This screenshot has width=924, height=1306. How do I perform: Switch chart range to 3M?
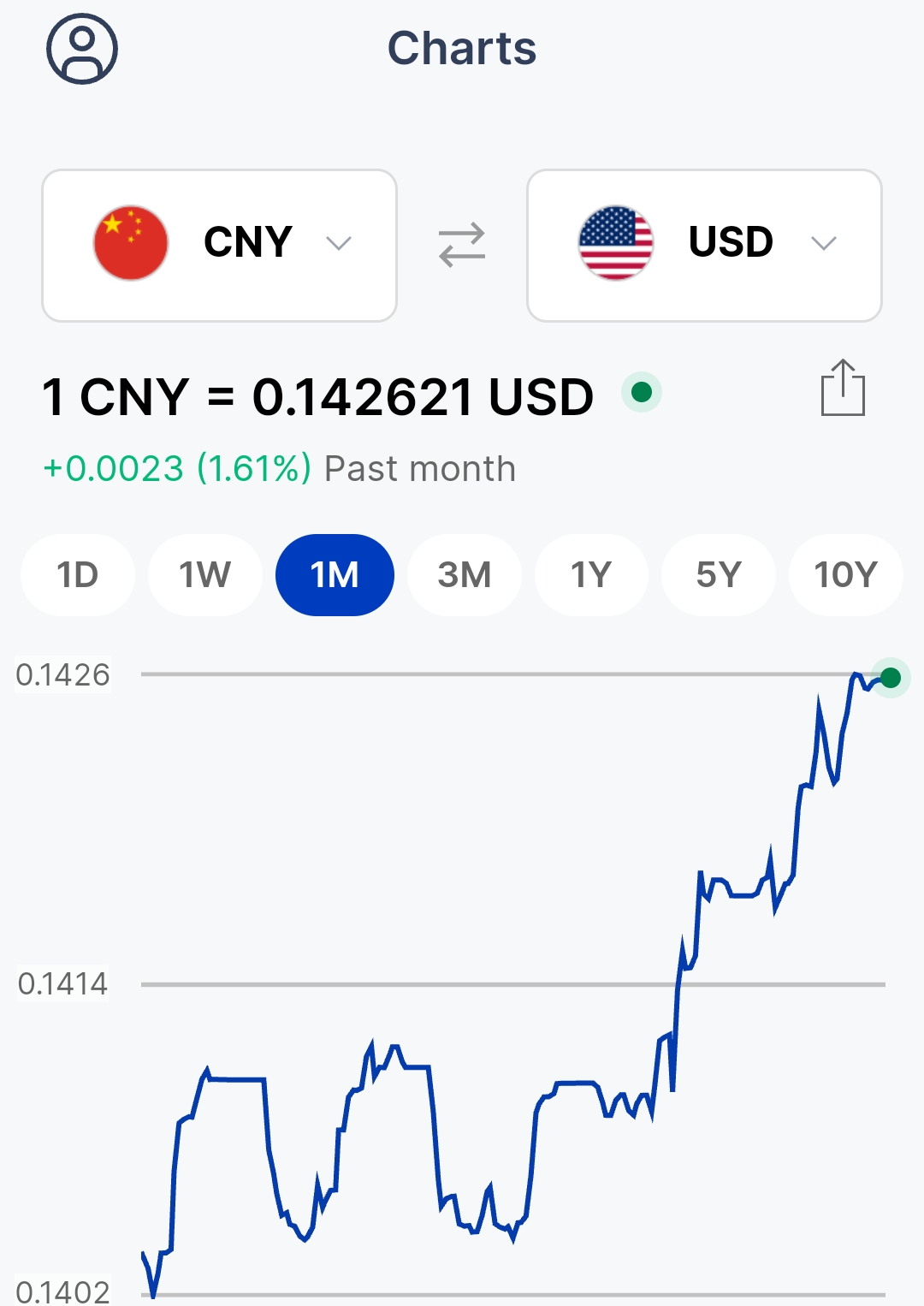[465, 574]
